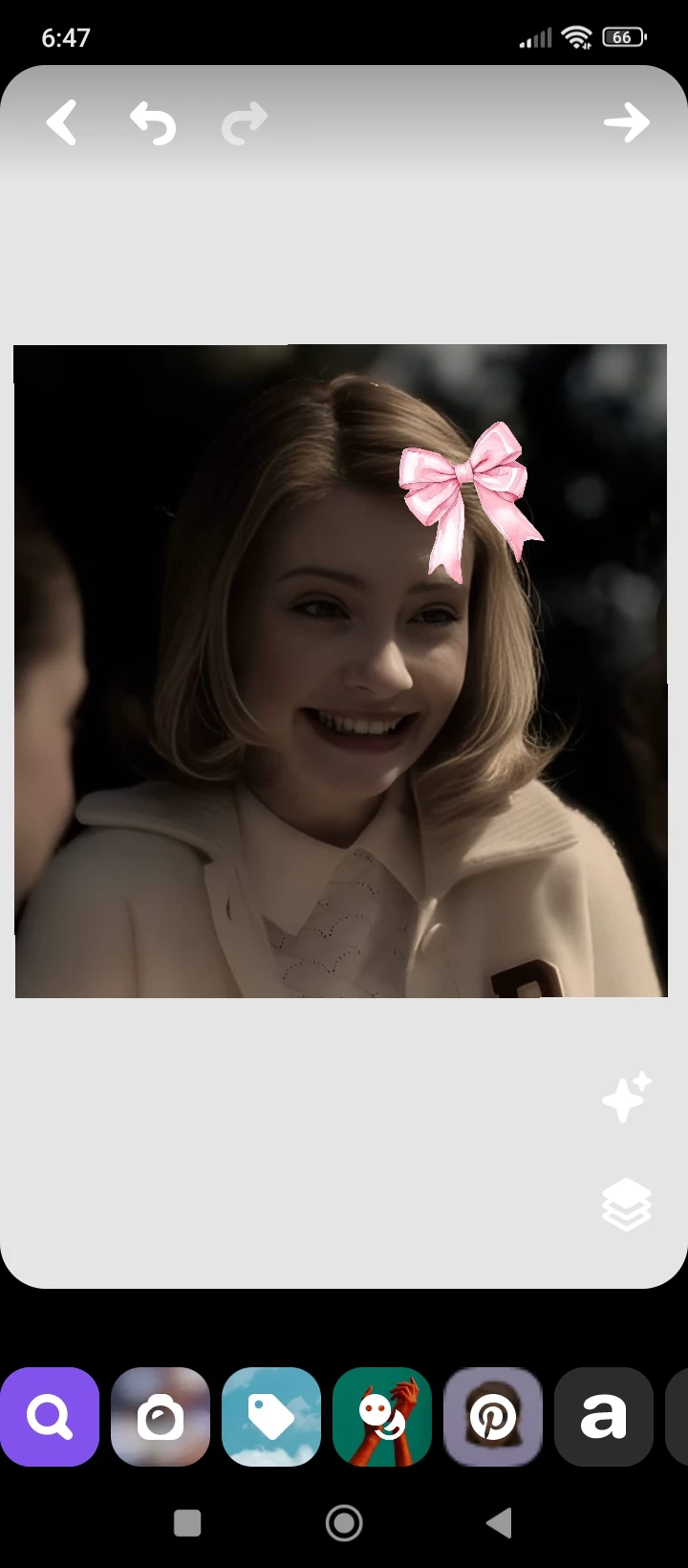Open the letter a text tool
Screen dimensions: 688x1568
604,1417
